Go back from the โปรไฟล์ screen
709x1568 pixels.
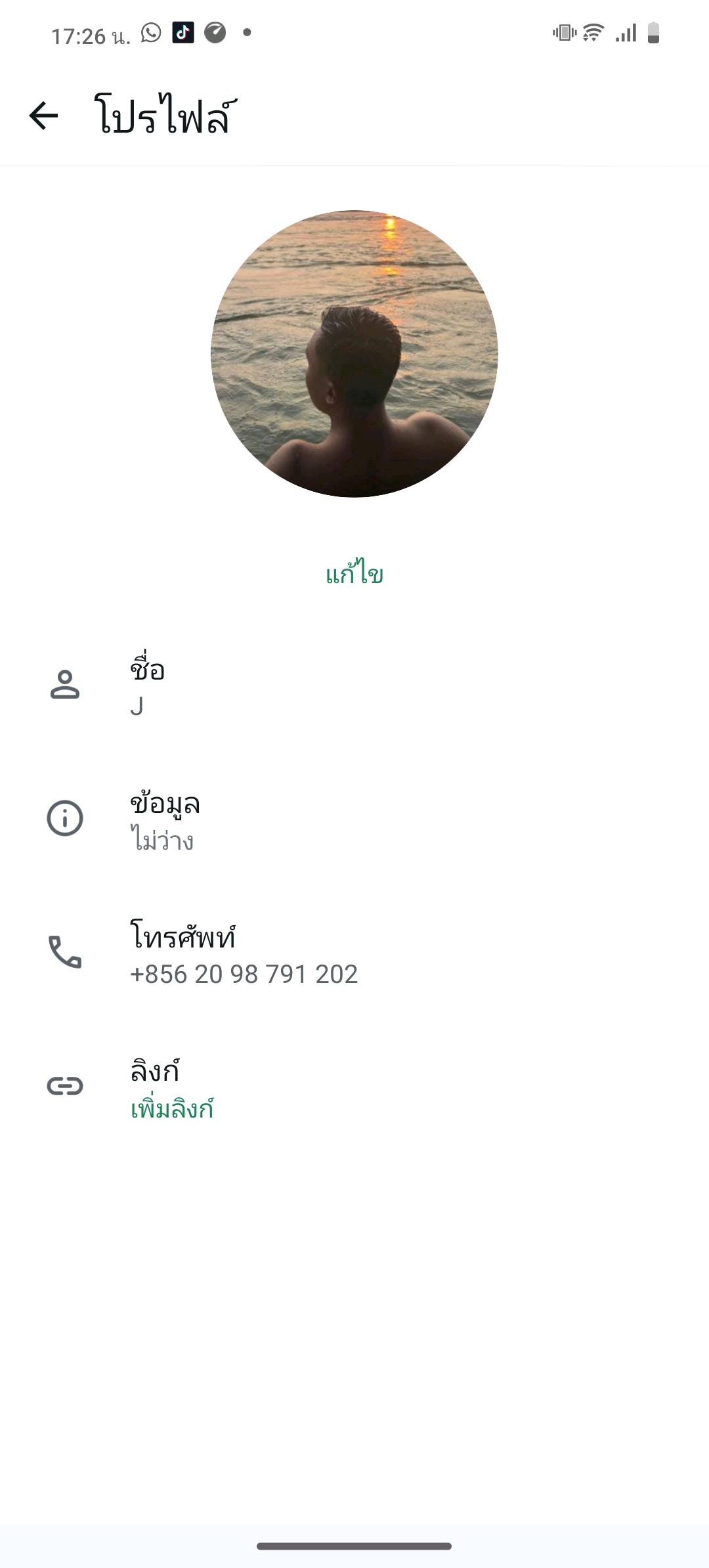click(x=44, y=116)
